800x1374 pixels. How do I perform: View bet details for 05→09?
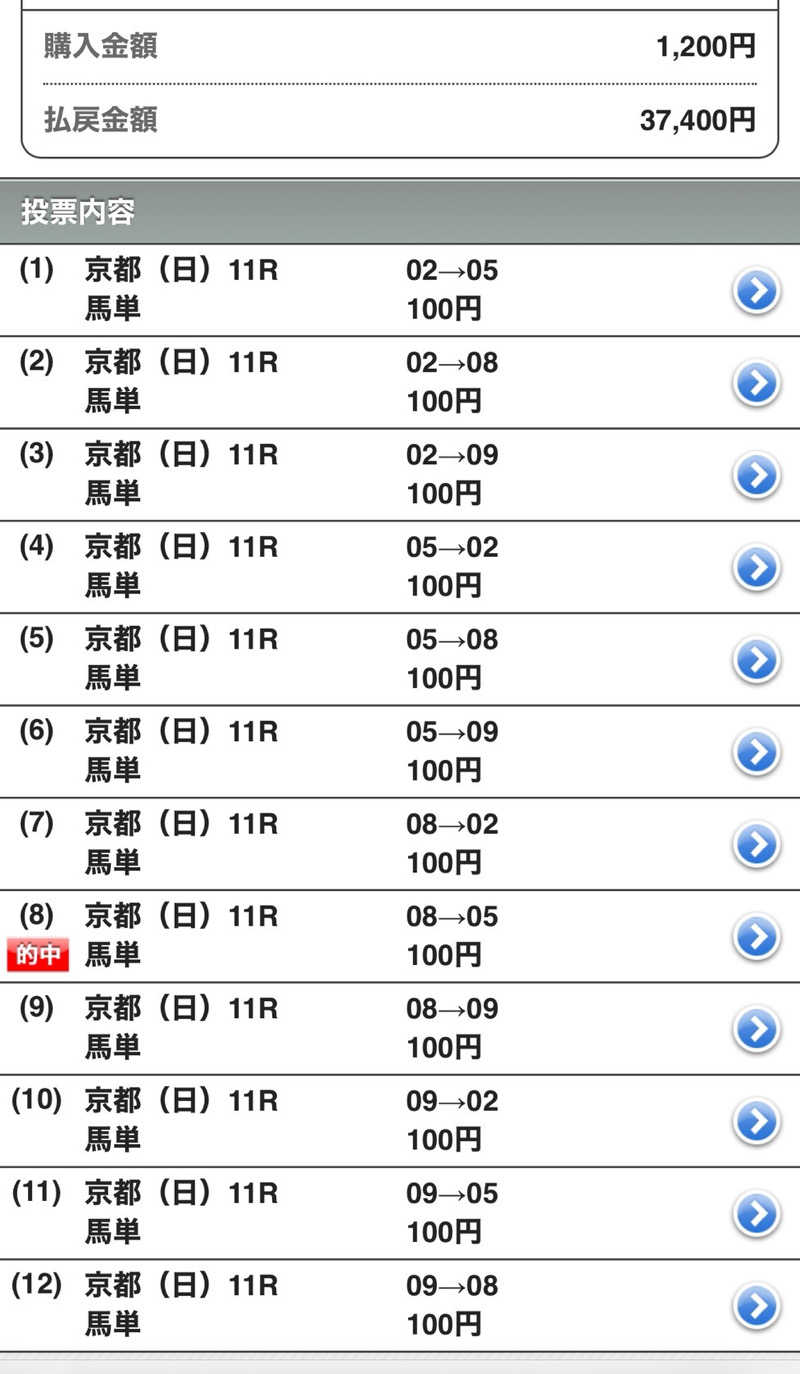(x=757, y=753)
